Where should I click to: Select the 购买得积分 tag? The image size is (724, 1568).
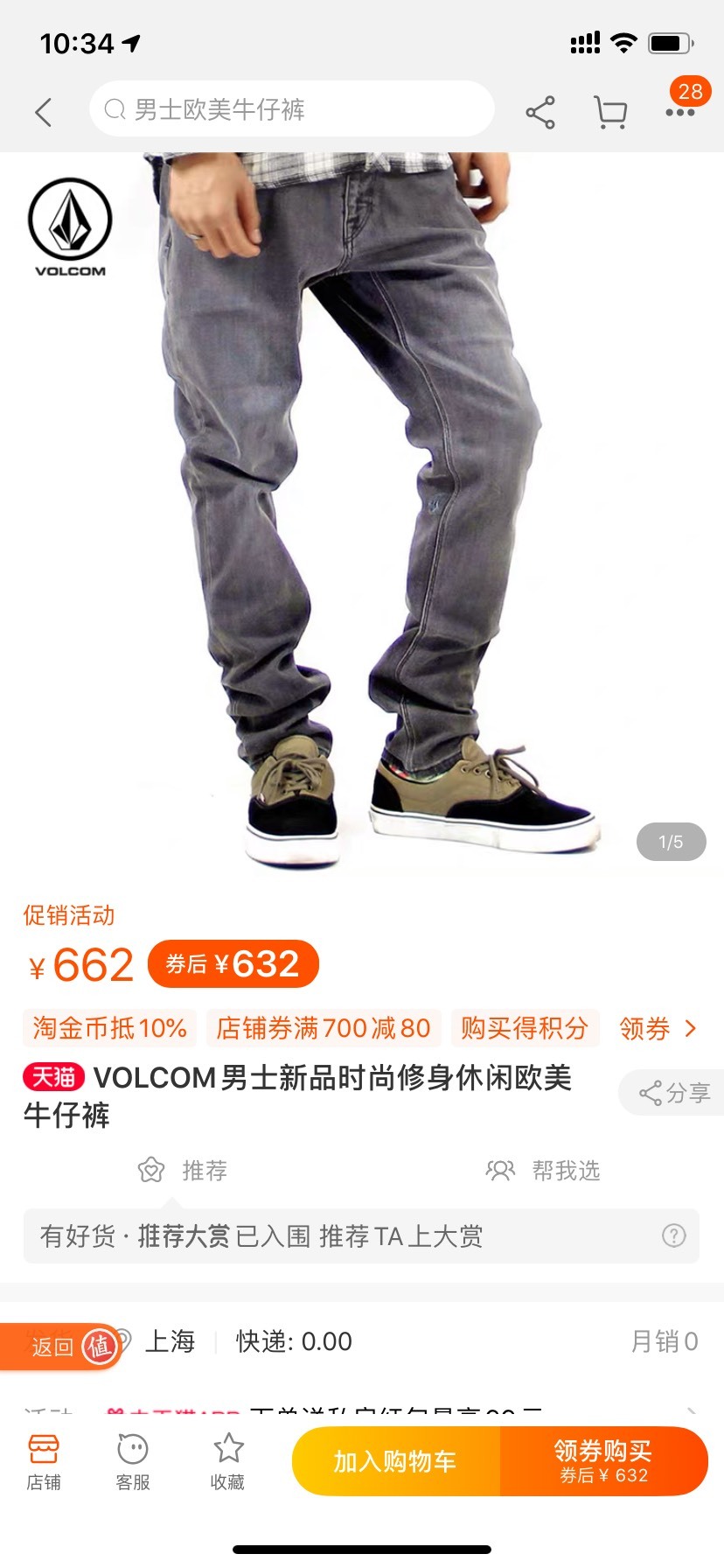[x=525, y=1028]
